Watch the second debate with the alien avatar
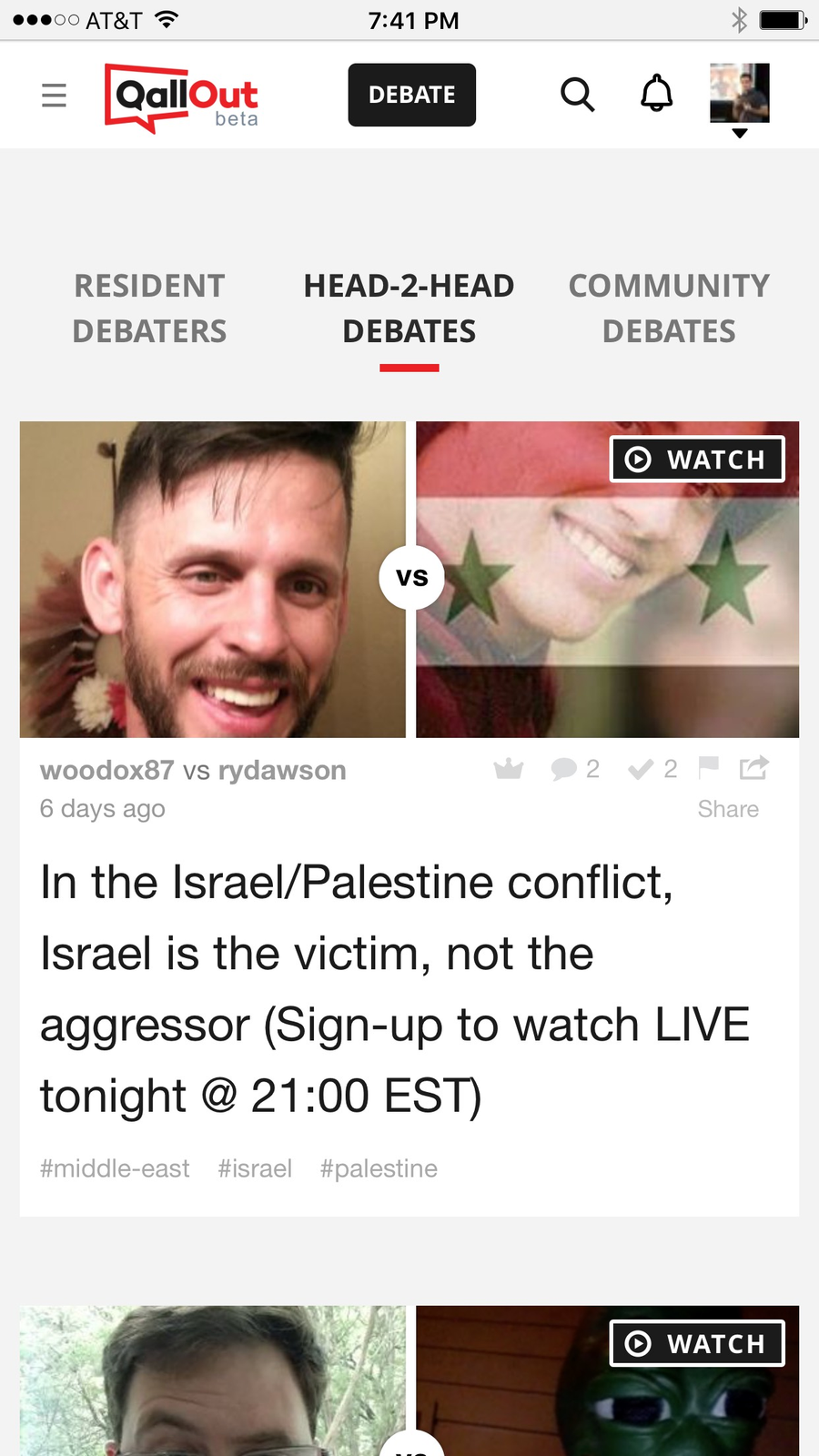The width and height of the screenshot is (819, 1456). (697, 1343)
